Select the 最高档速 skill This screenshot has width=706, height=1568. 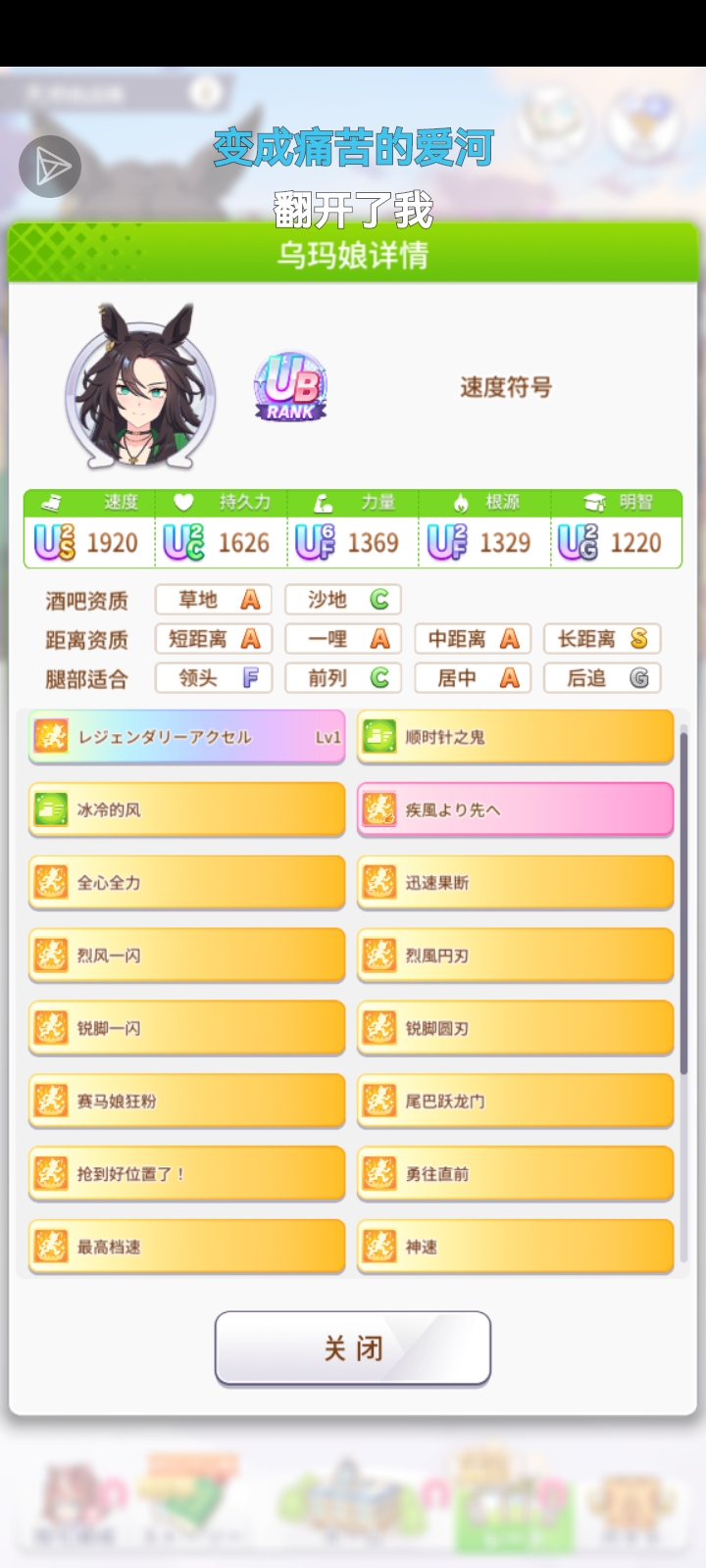pyautogui.click(x=187, y=1247)
